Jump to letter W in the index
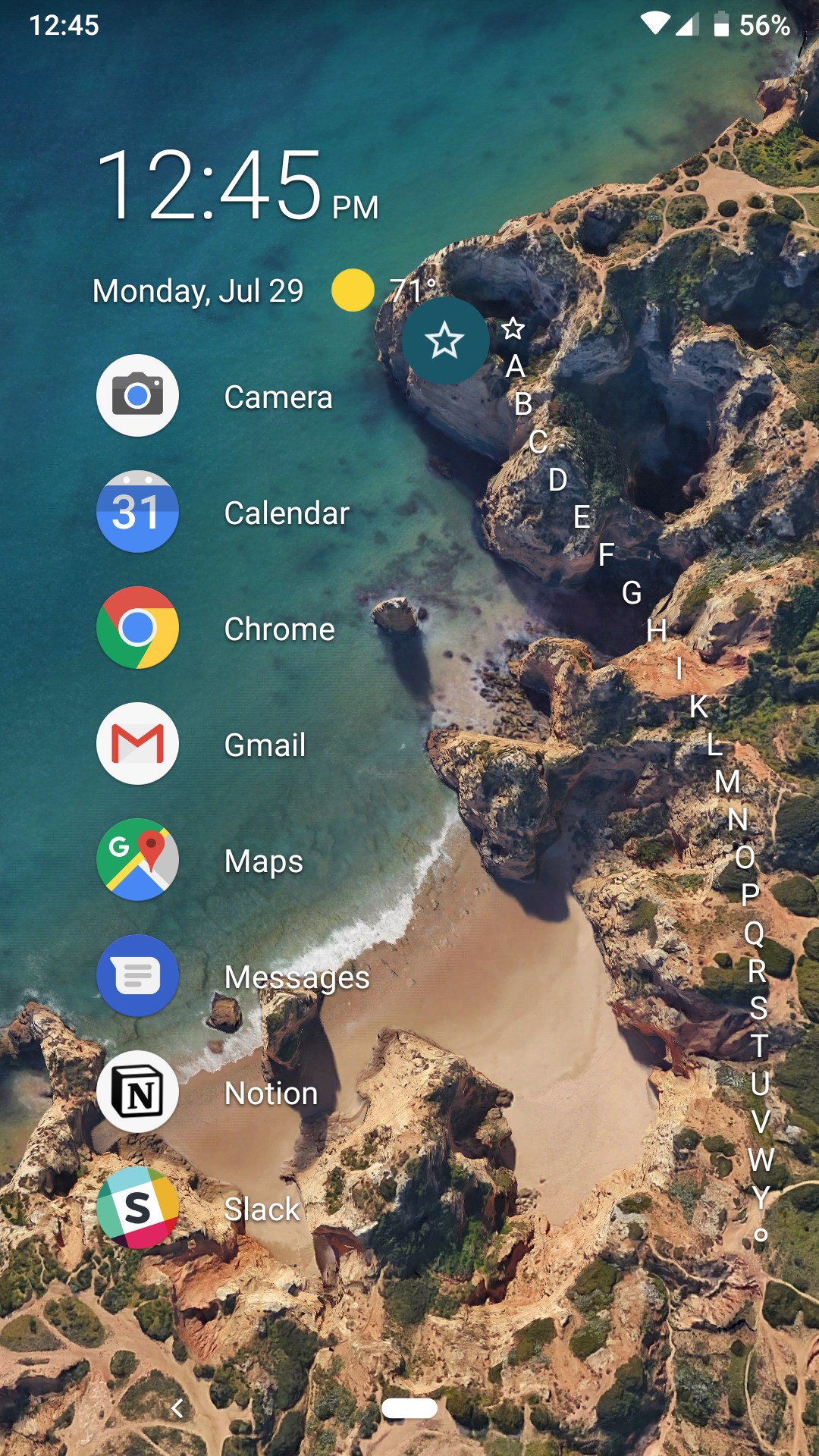This screenshot has height=1456, width=819. pos(761,1159)
